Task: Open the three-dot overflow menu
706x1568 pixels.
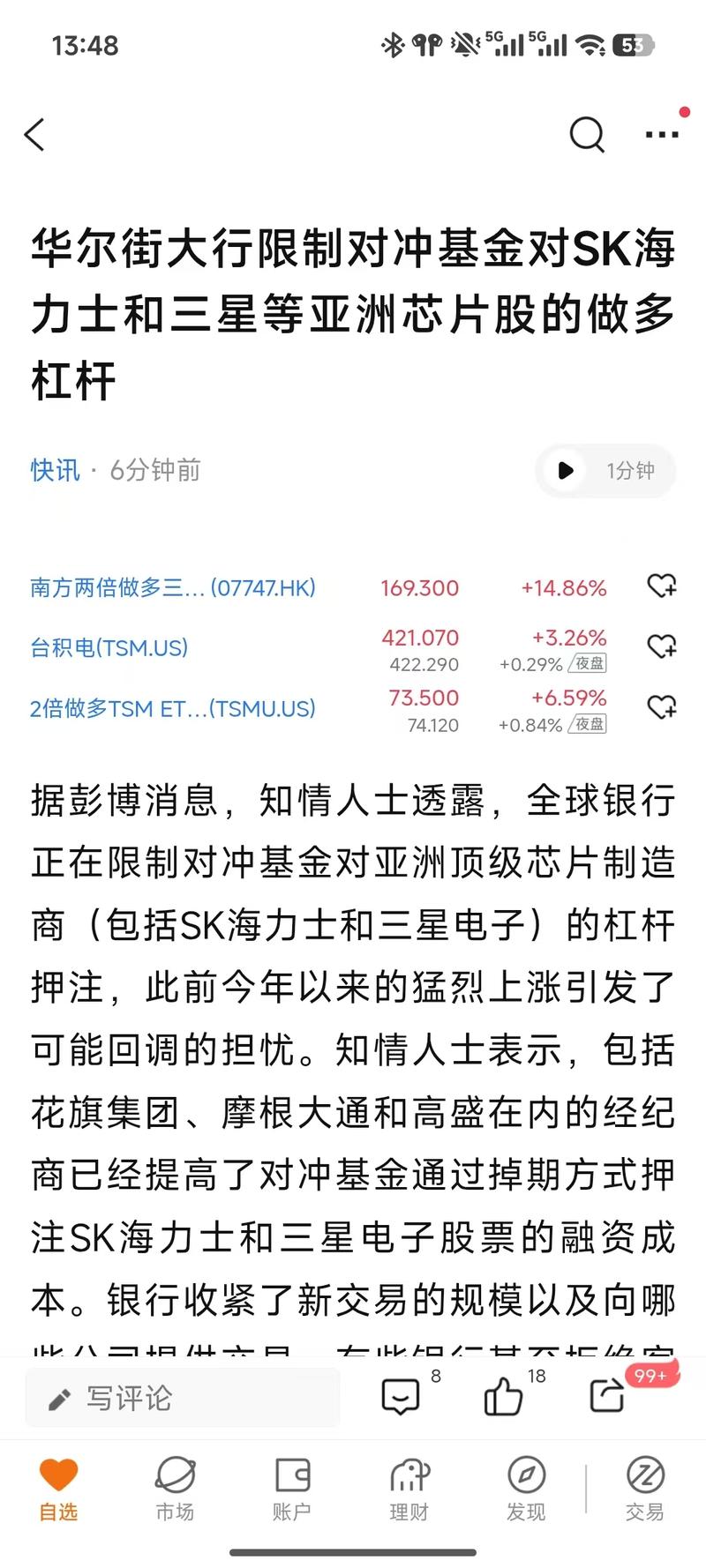Action: (662, 135)
